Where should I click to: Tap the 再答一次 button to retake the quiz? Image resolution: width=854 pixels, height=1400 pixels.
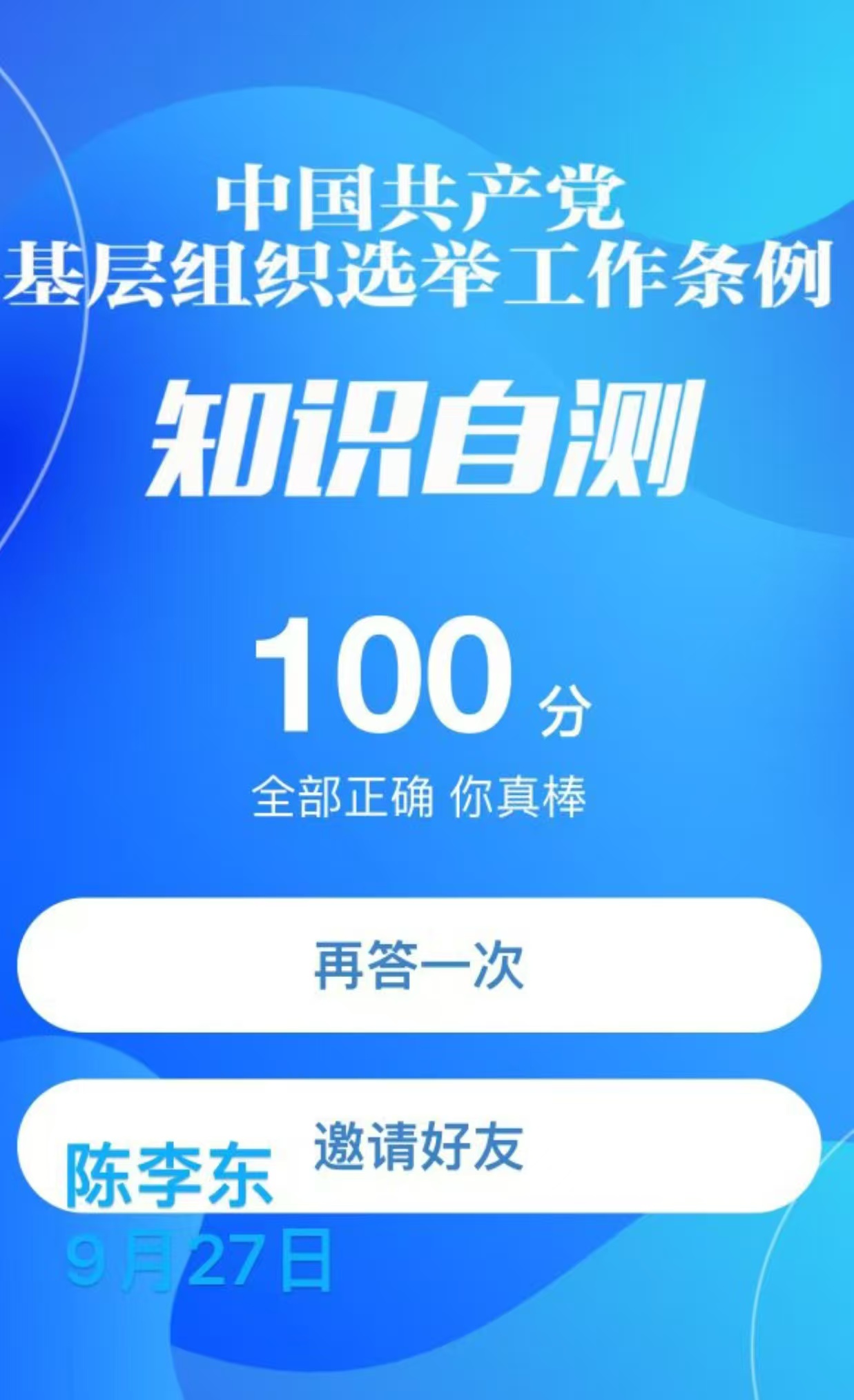point(419,965)
